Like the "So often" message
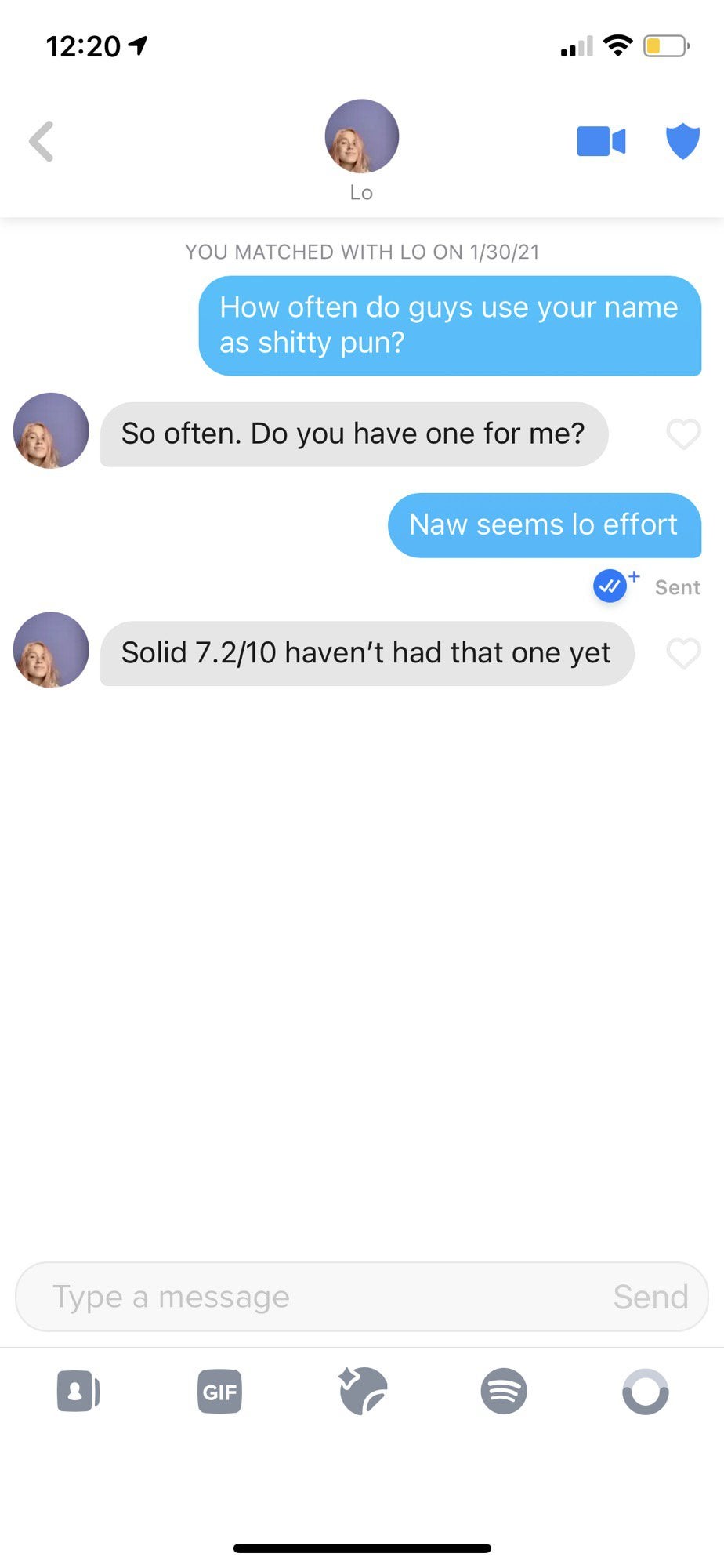The height and width of the screenshot is (1568, 724). point(683,434)
